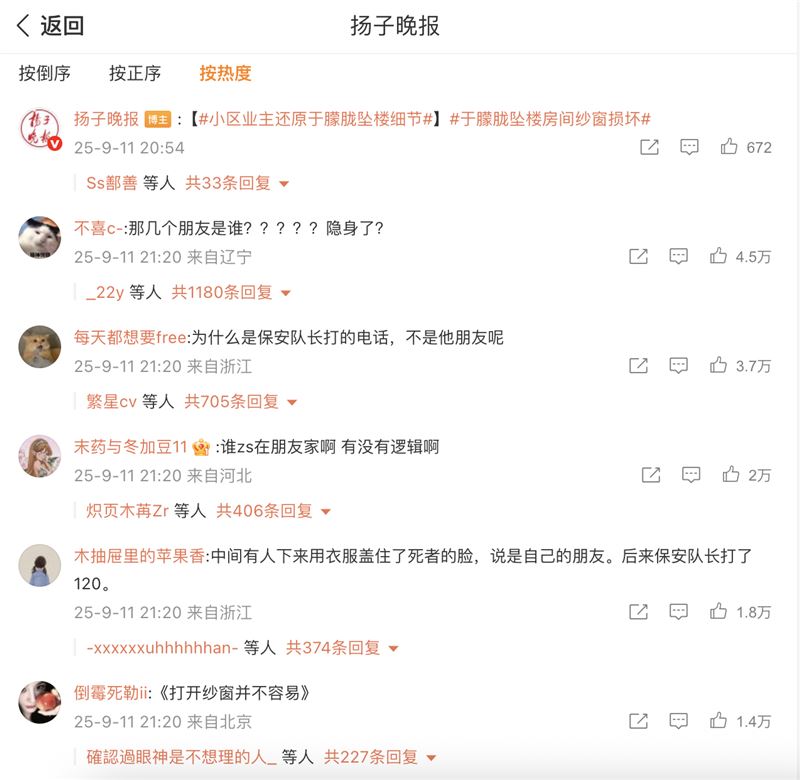Sort comments by 按倒序
This screenshot has width=800, height=780.
pos(44,73)
